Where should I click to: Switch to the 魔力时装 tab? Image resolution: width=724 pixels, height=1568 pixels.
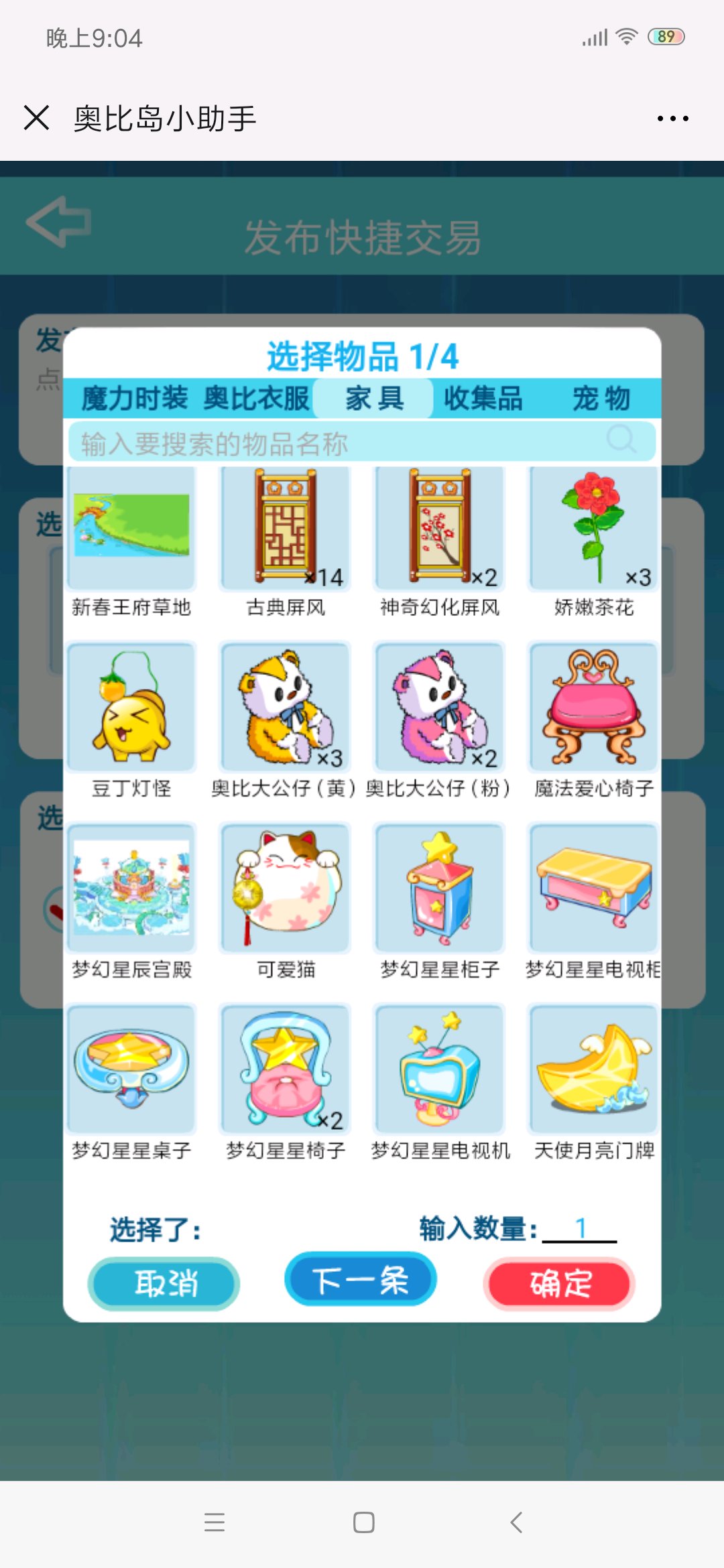coord(134,399)
